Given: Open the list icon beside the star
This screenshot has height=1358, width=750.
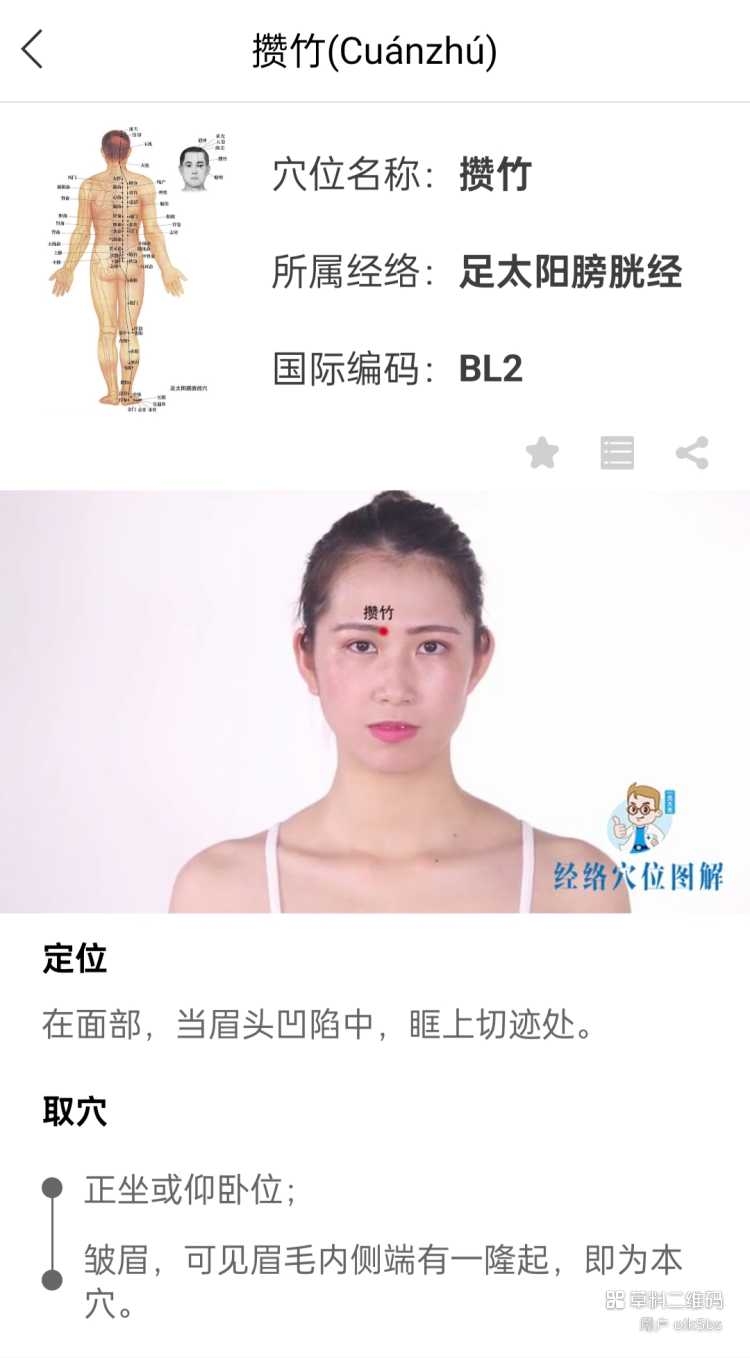Looking at the screenshot, I should click(617, 453).
